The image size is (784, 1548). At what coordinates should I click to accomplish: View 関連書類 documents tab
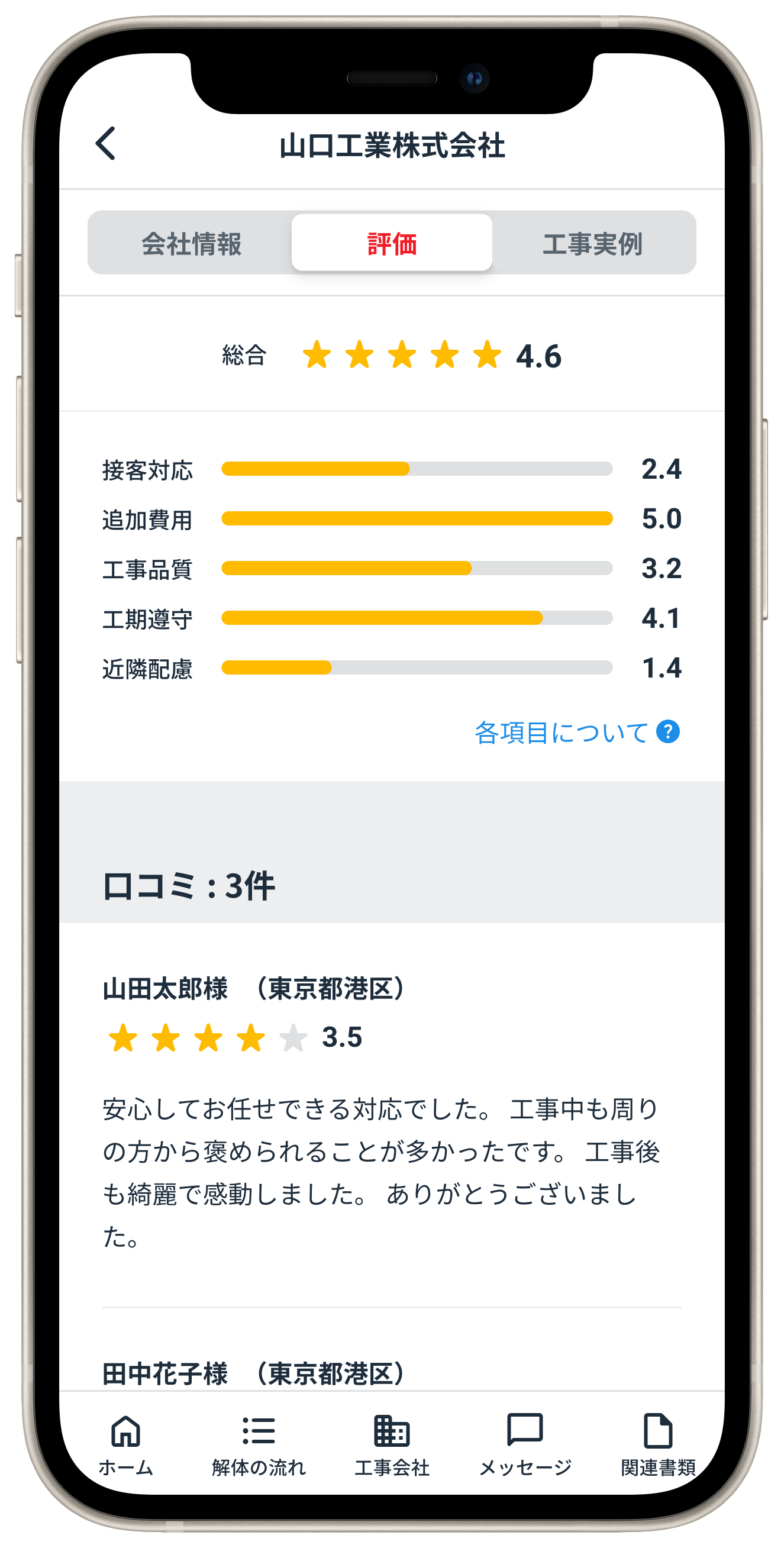657,1444
